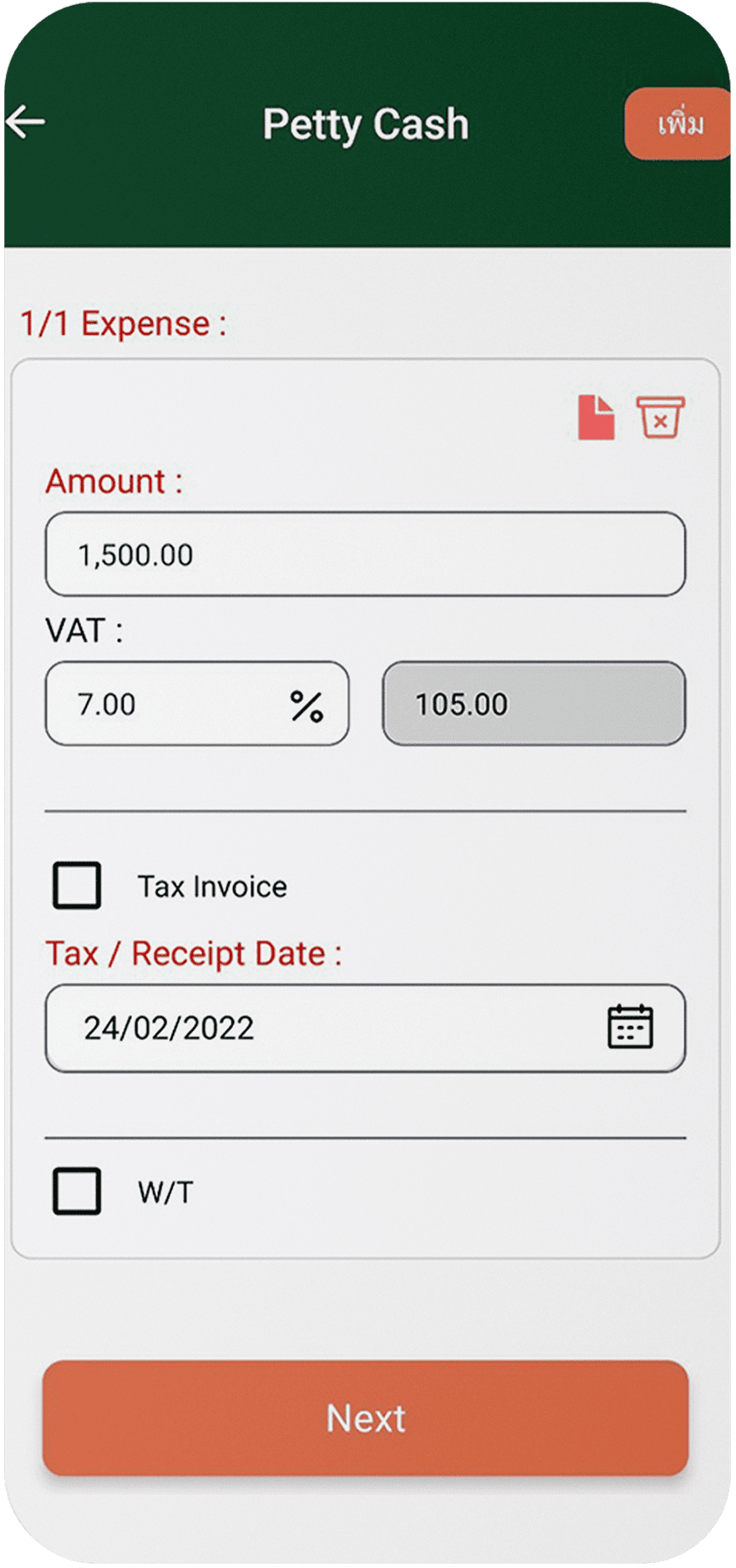Check the Tax Invoice box
The width and height of the screenshot is (736, 1568).
tap(78, 885)
